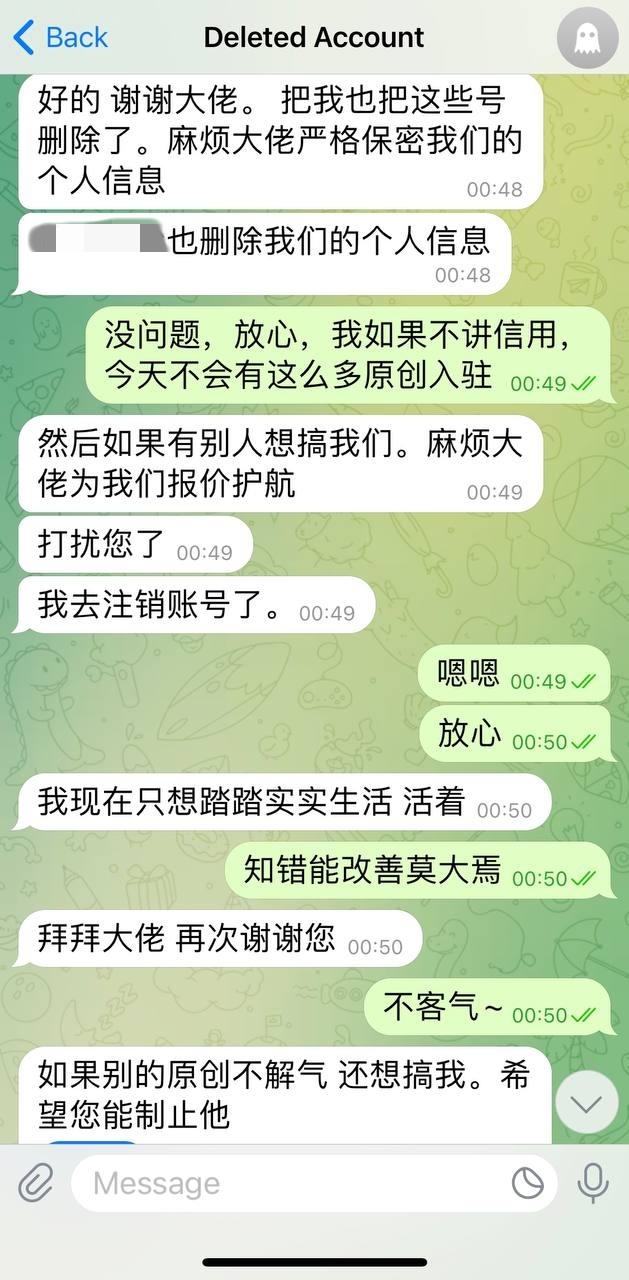Open the sticker panel icon

tap(528, 1183)
